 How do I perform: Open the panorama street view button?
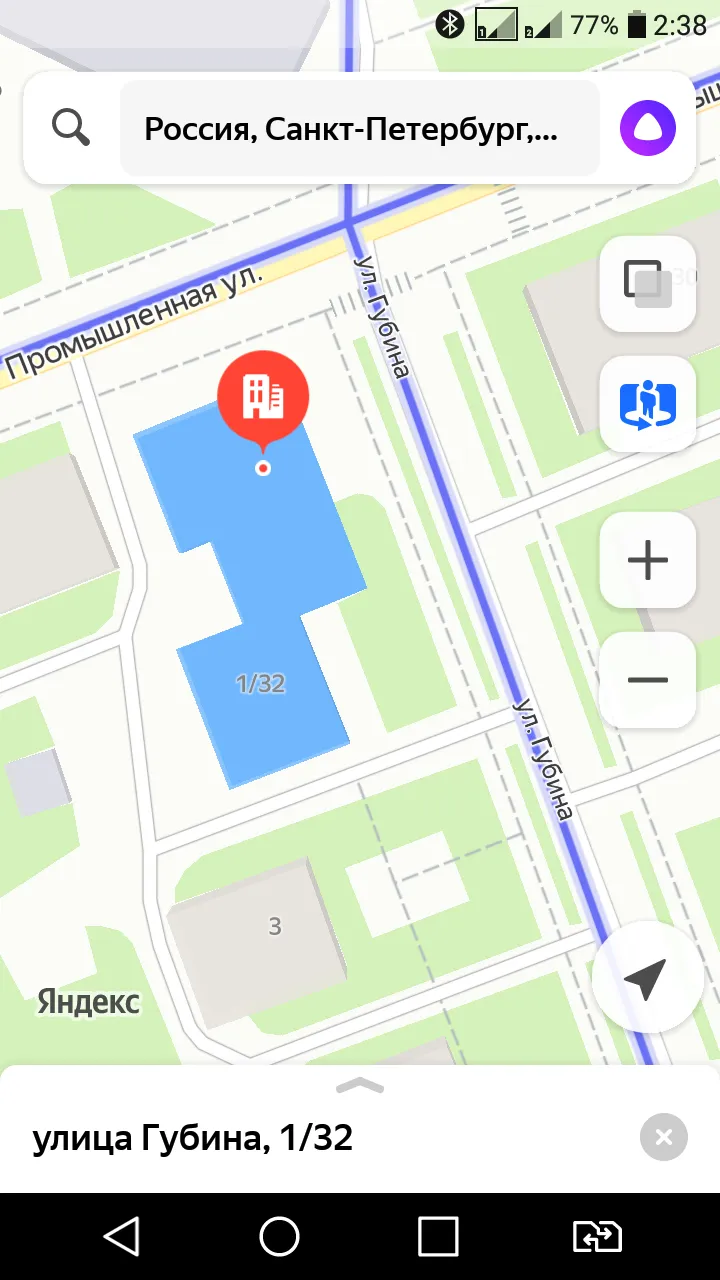(647, 403)
